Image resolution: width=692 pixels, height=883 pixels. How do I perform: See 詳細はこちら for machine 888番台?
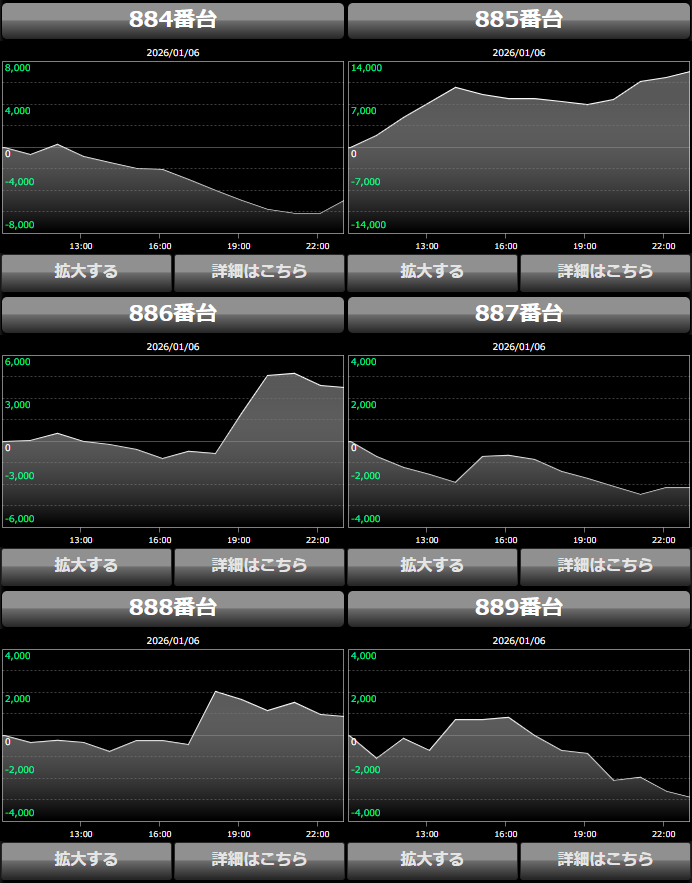[259, 859]
